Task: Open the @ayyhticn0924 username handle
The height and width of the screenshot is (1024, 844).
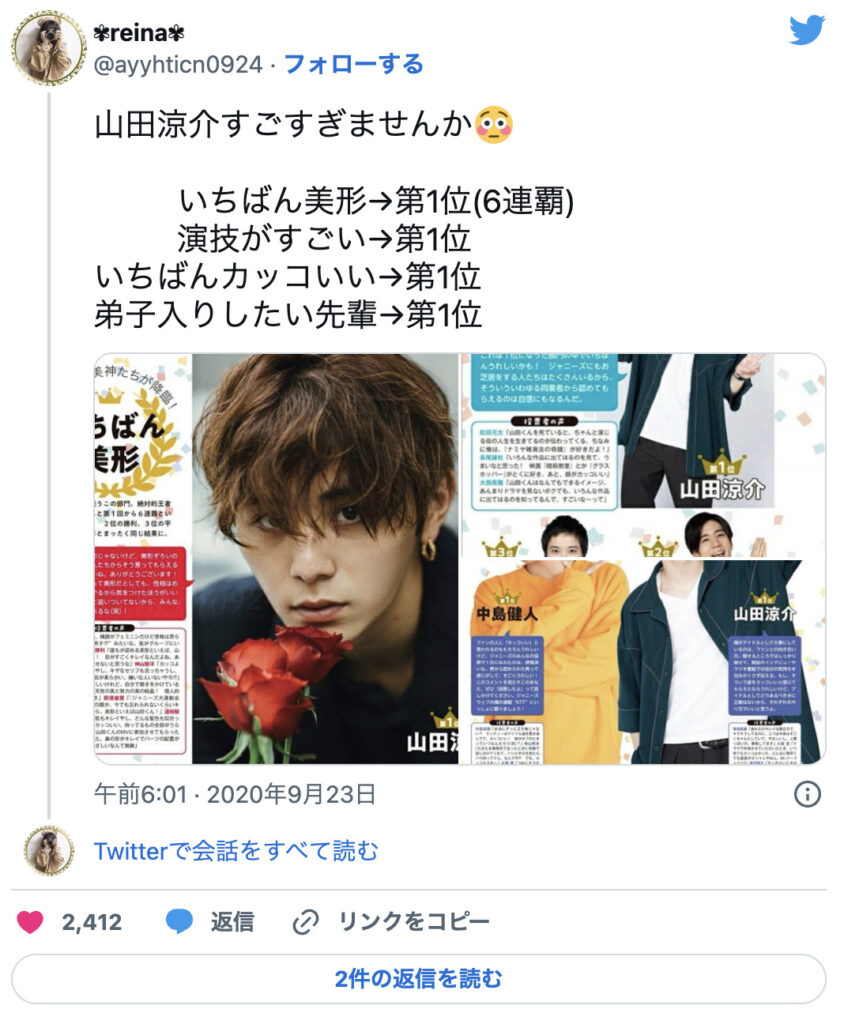Action: click(178, 65)
